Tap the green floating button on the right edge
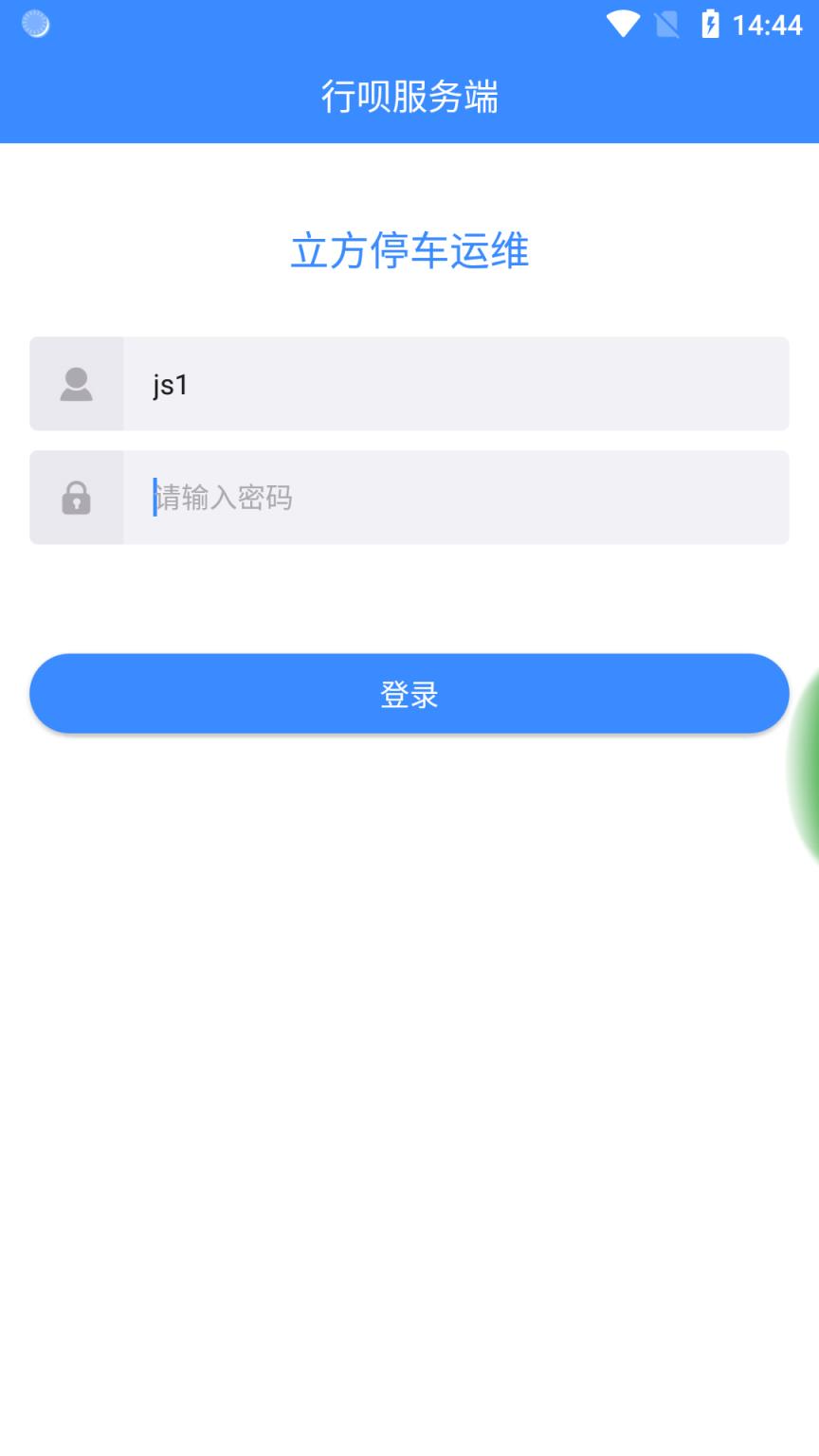This screenshot has height=1456, width=819. pos(811,768)
